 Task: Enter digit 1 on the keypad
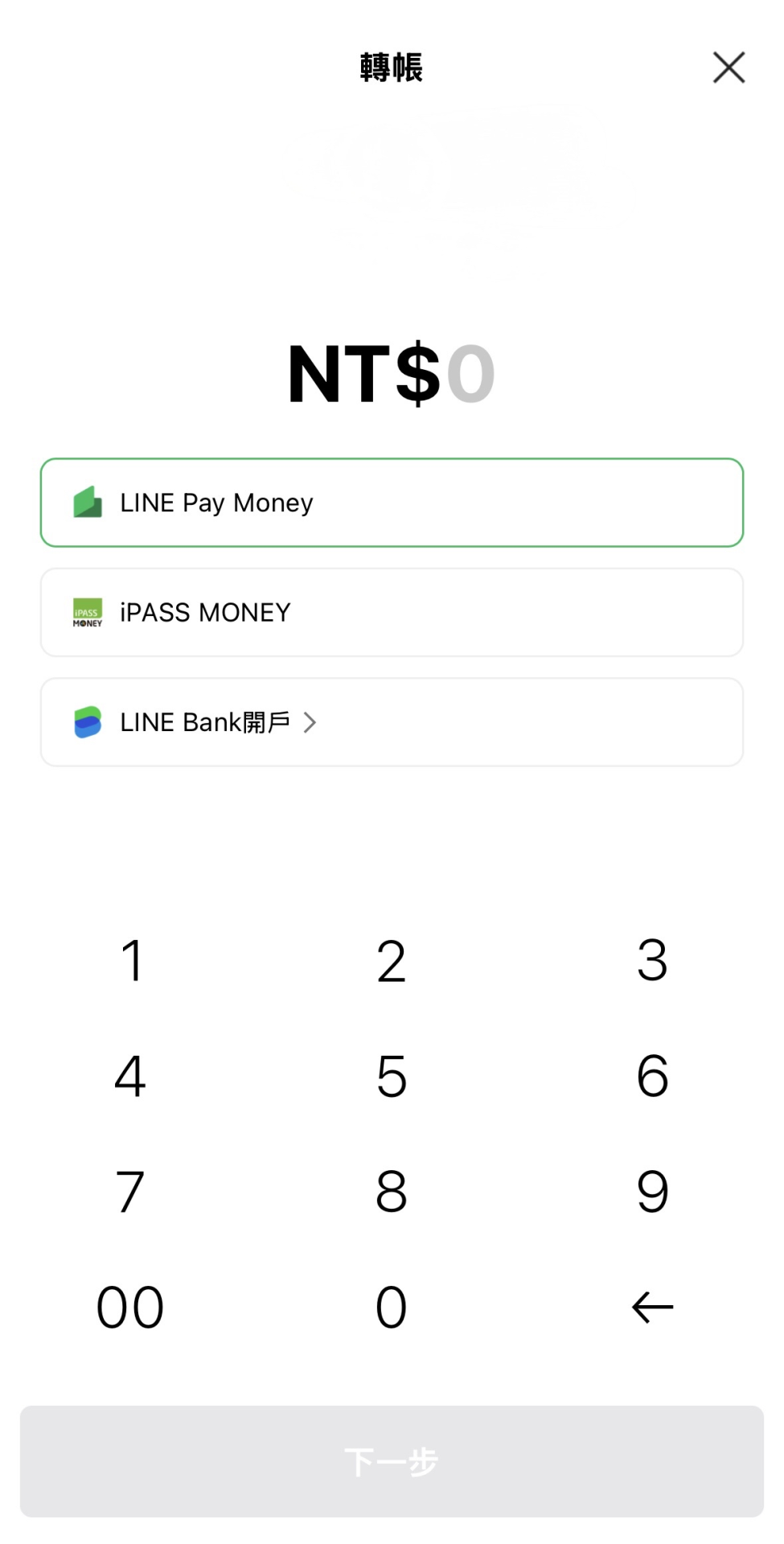pyautogui.click(x=131, y=960)
